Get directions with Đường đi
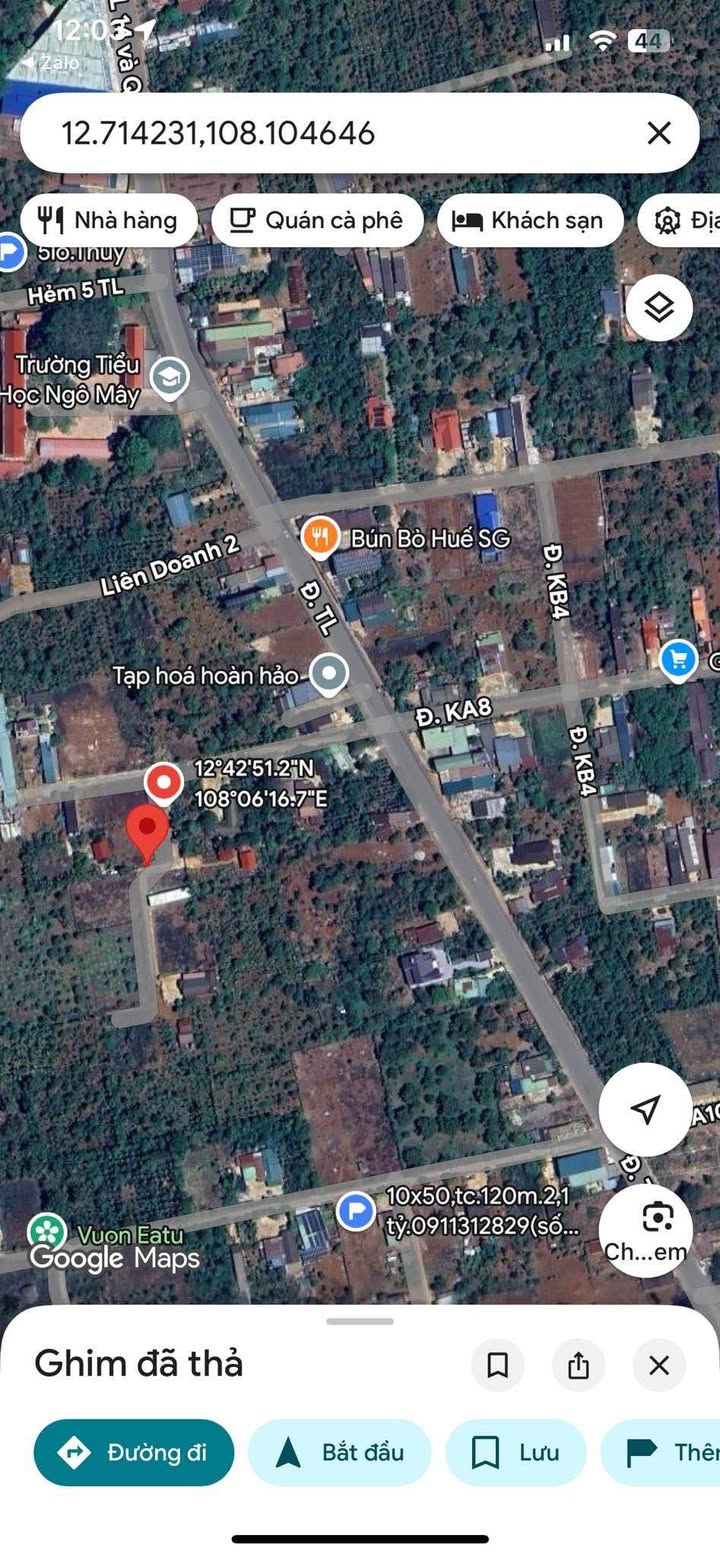This screenshot has width=720, height=1557. 134,1453
